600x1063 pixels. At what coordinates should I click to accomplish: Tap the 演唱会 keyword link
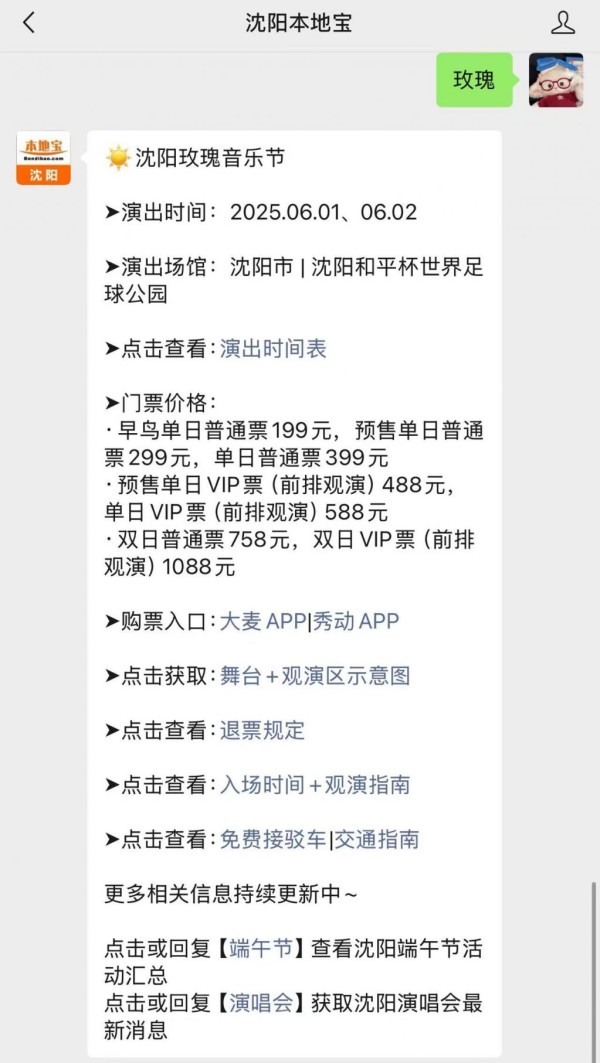click(x=261, y=1003)
